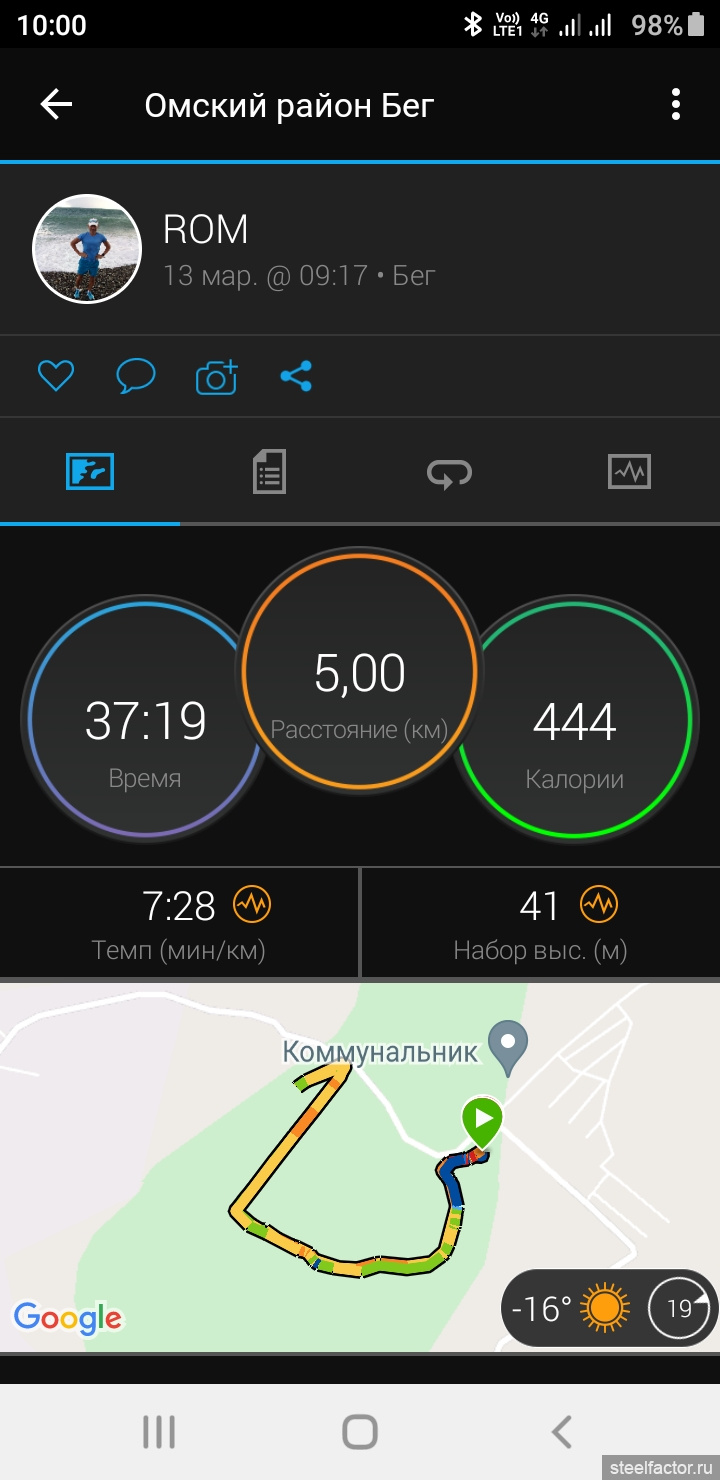Open the elevation chart icon next to 41

tap(599, 906)
